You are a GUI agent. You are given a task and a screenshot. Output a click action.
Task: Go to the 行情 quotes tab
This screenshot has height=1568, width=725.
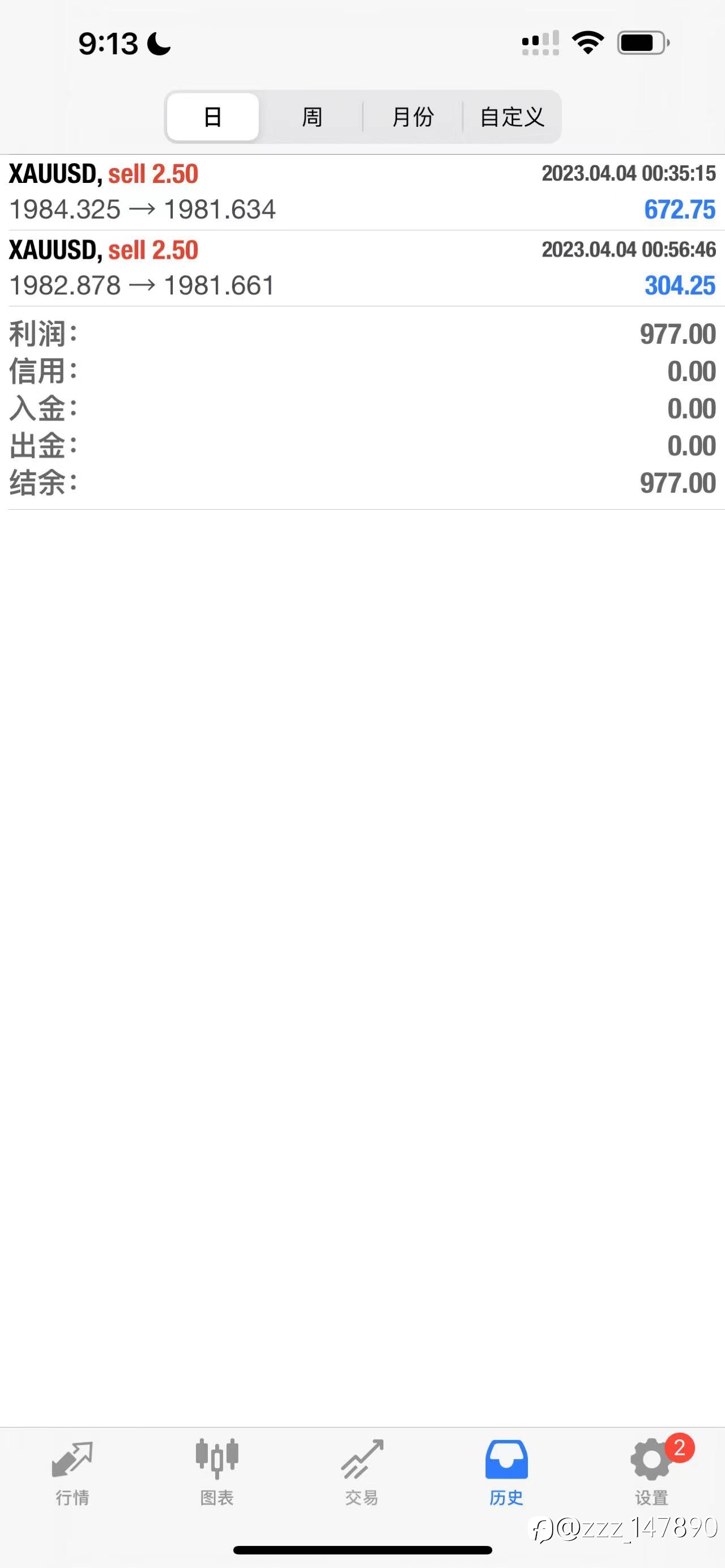click(x=72, y=1473)
